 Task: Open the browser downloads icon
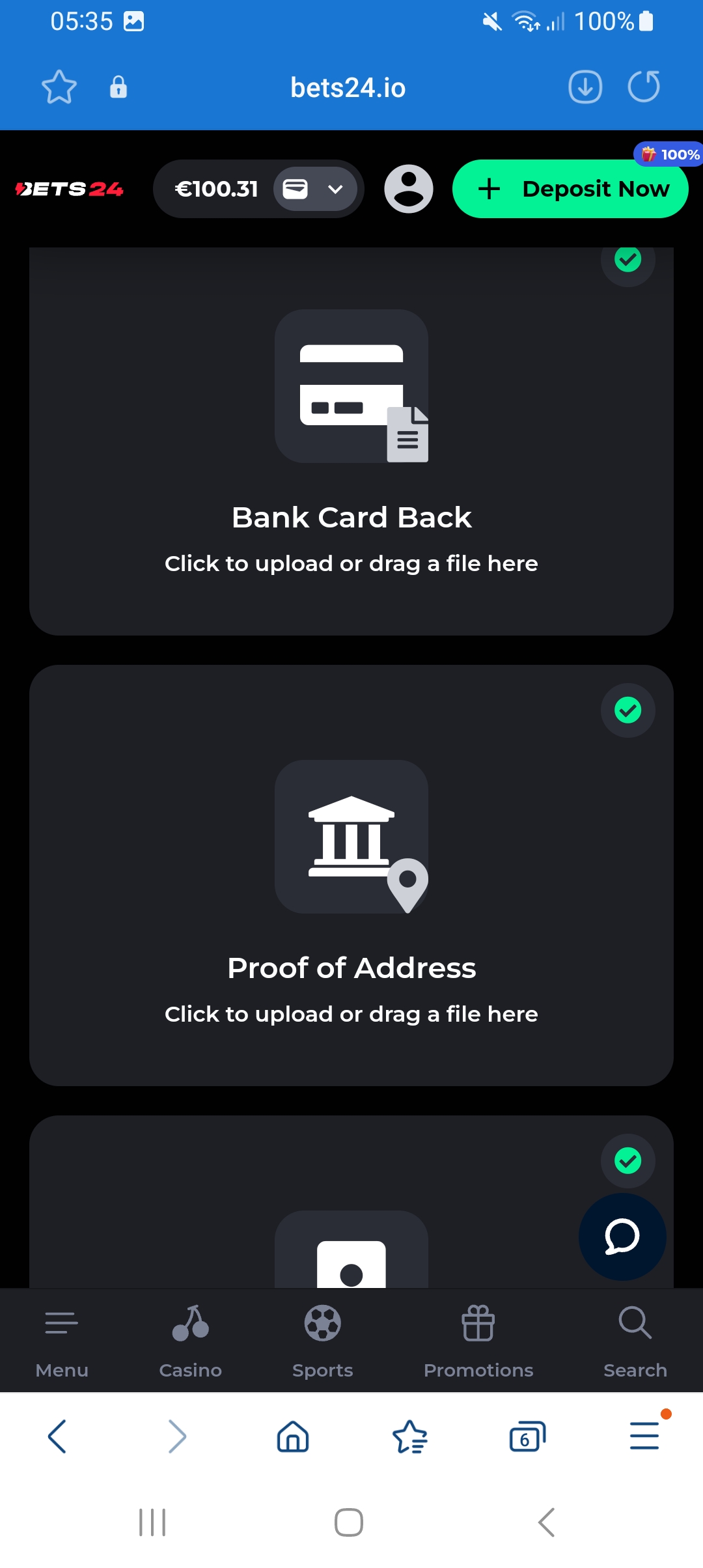(x=585, y=87)
